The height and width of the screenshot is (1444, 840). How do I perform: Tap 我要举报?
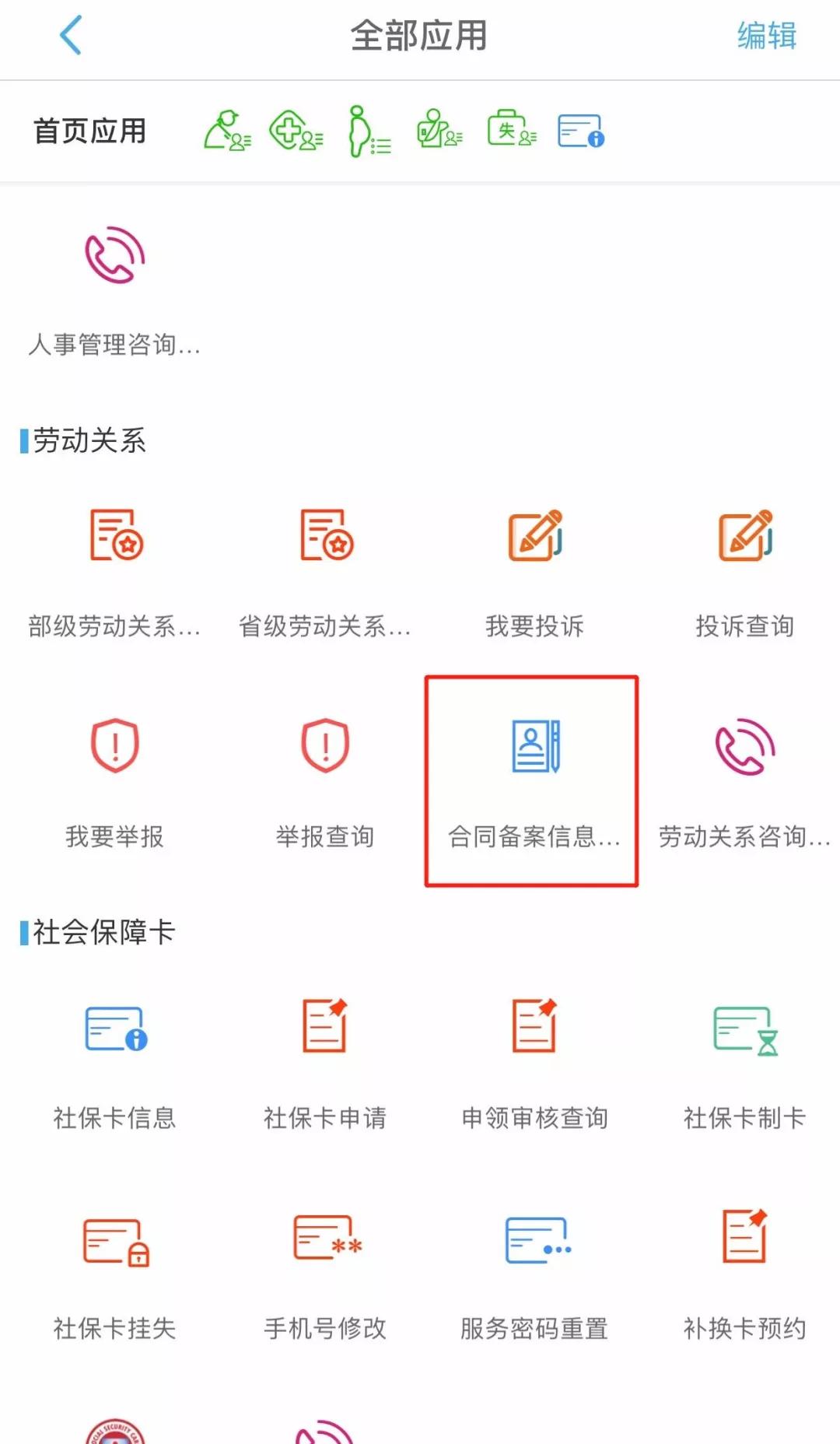tap(115, 783)
